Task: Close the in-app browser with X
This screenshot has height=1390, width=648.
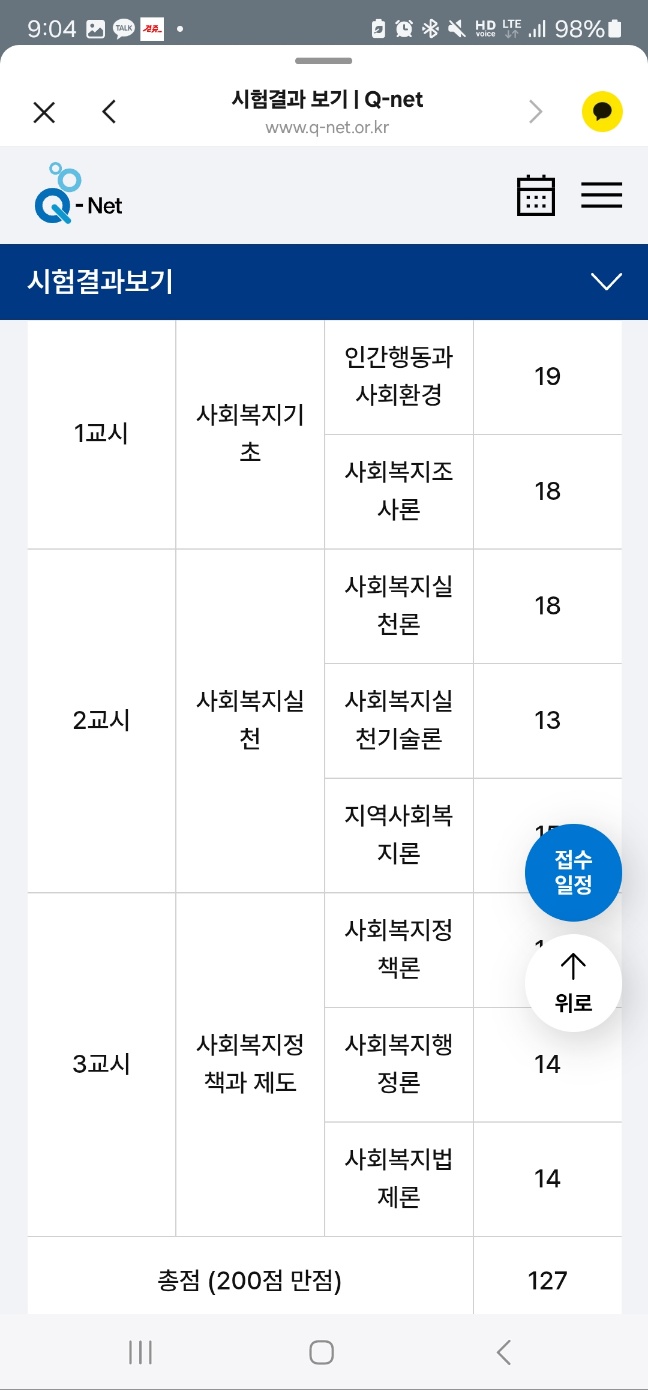Action: click(44, 112)
